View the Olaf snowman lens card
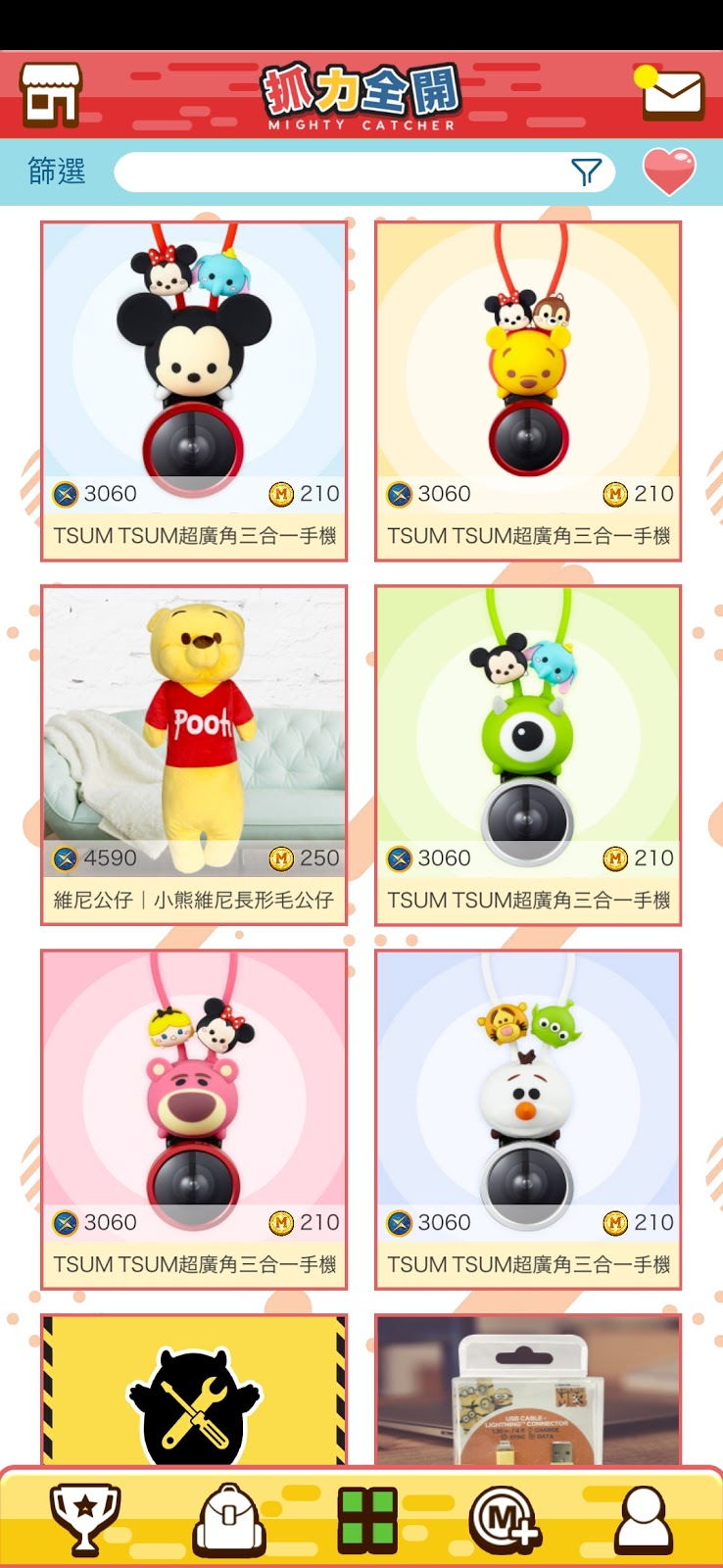The height and width of the screenshot is (1568, 723). [528, 1119]
